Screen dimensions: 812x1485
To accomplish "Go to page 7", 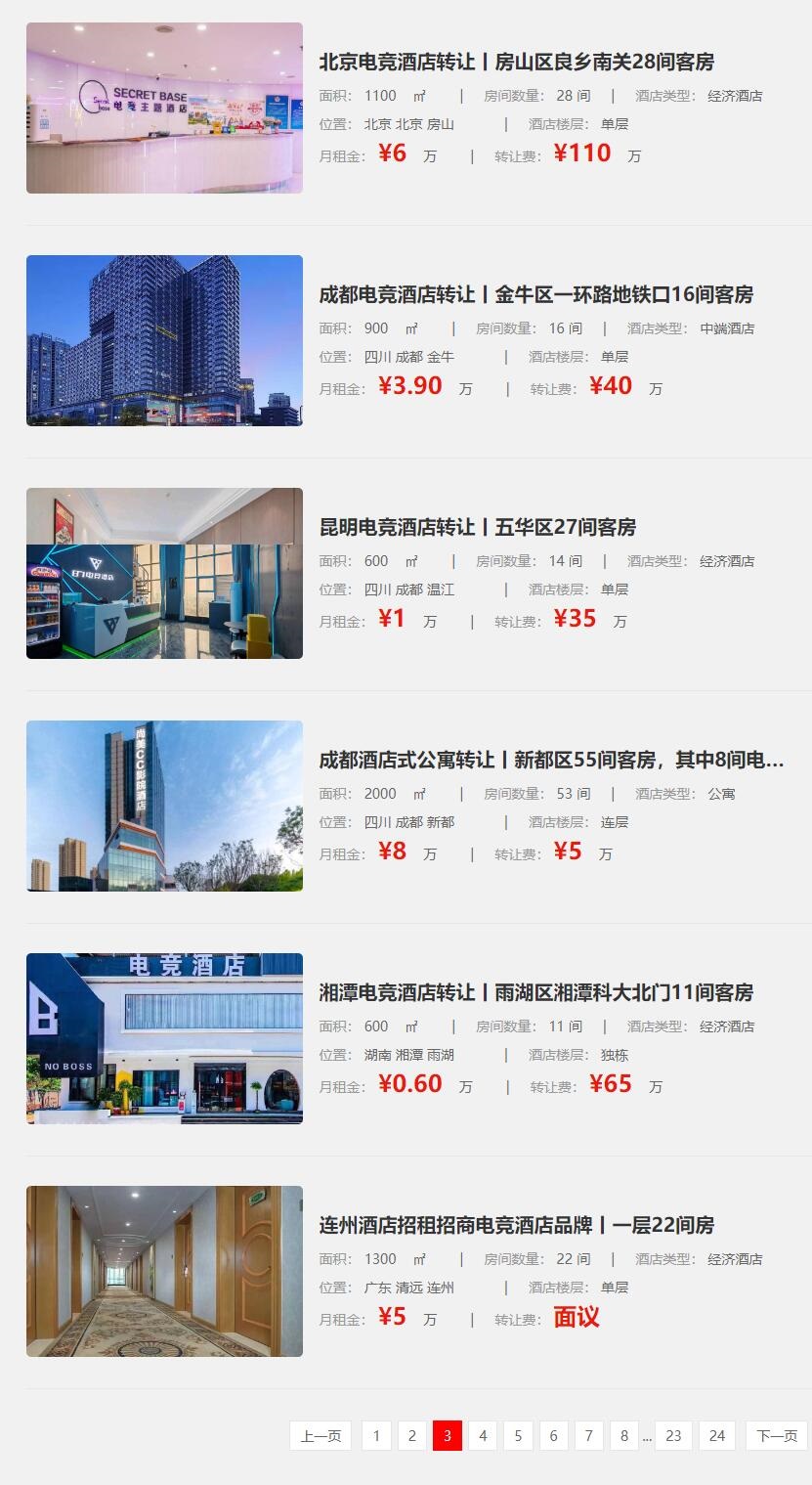I will click(x=588, y=1435).
